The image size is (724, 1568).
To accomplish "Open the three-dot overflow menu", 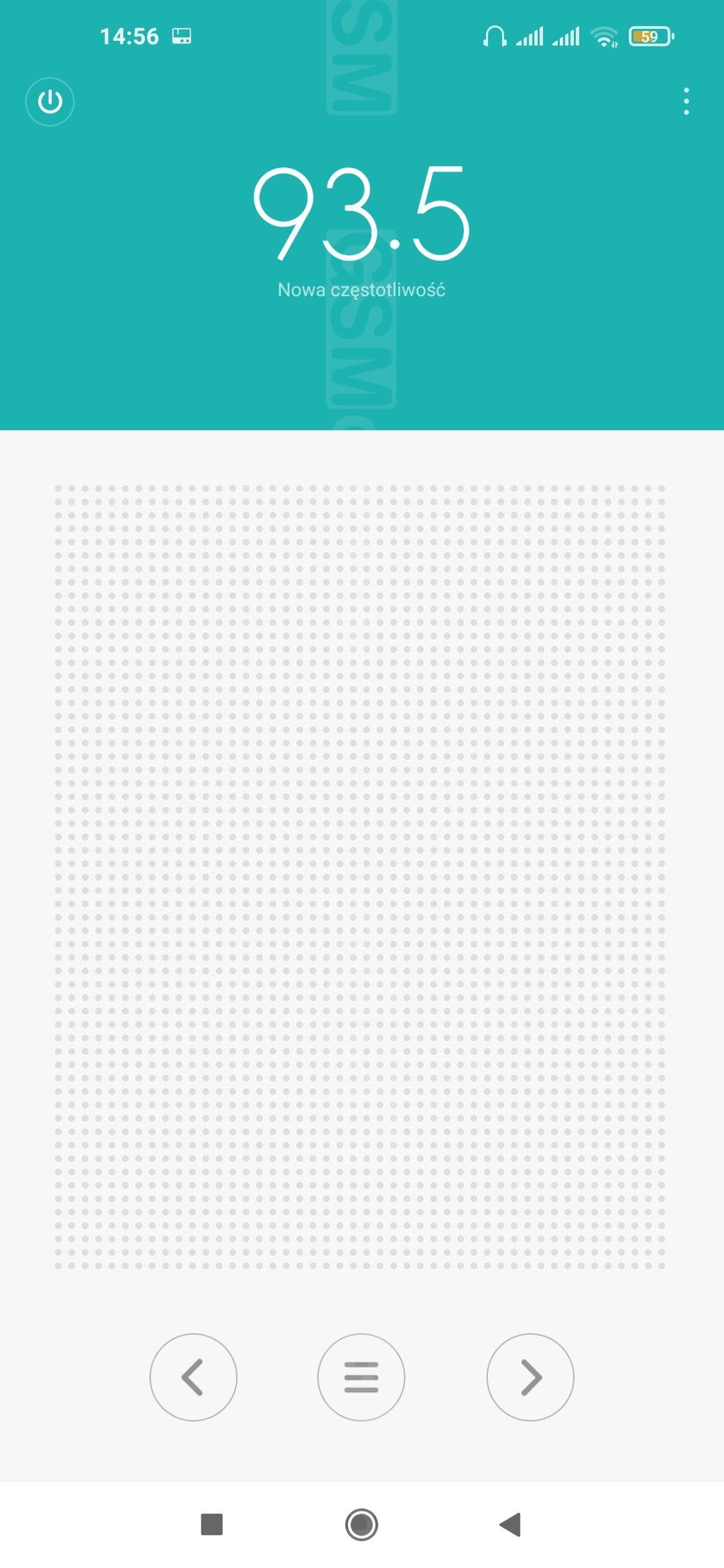I will click(686, 102).
